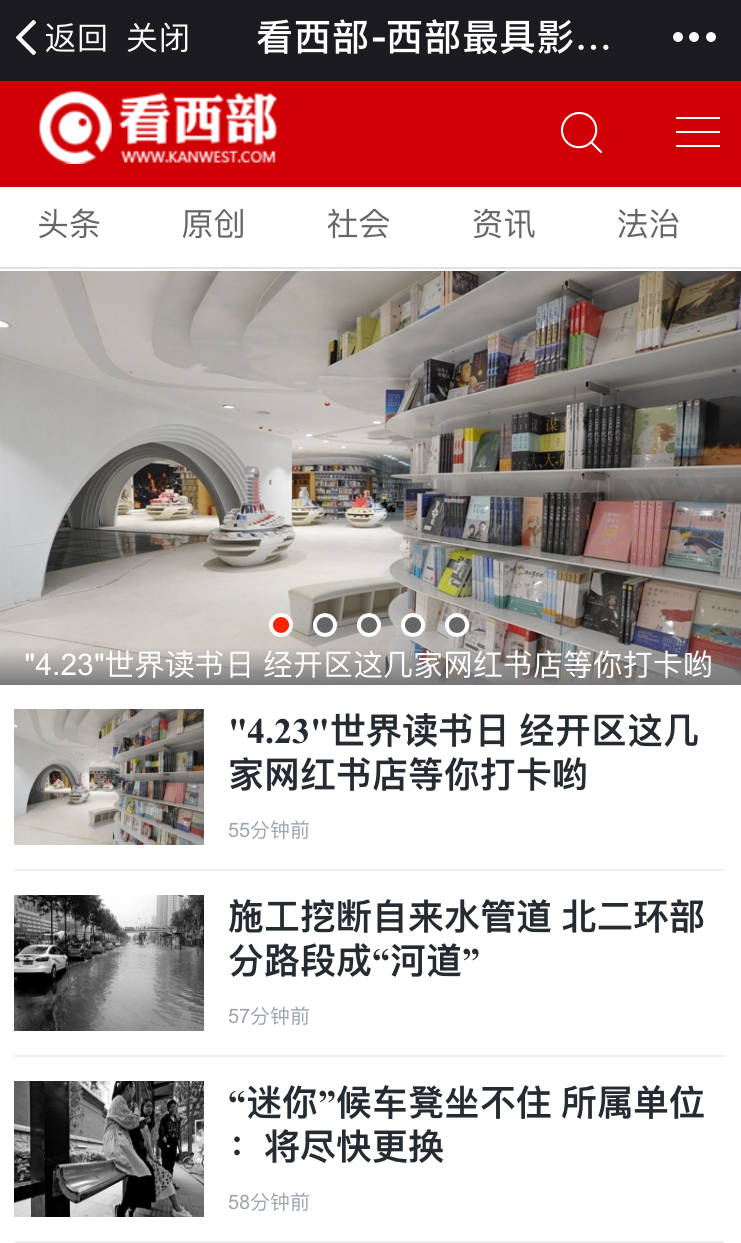This screenshot has height=1243, width=741.
Task: Switch to the 原创 tab
Action: (x=213, y=225)
